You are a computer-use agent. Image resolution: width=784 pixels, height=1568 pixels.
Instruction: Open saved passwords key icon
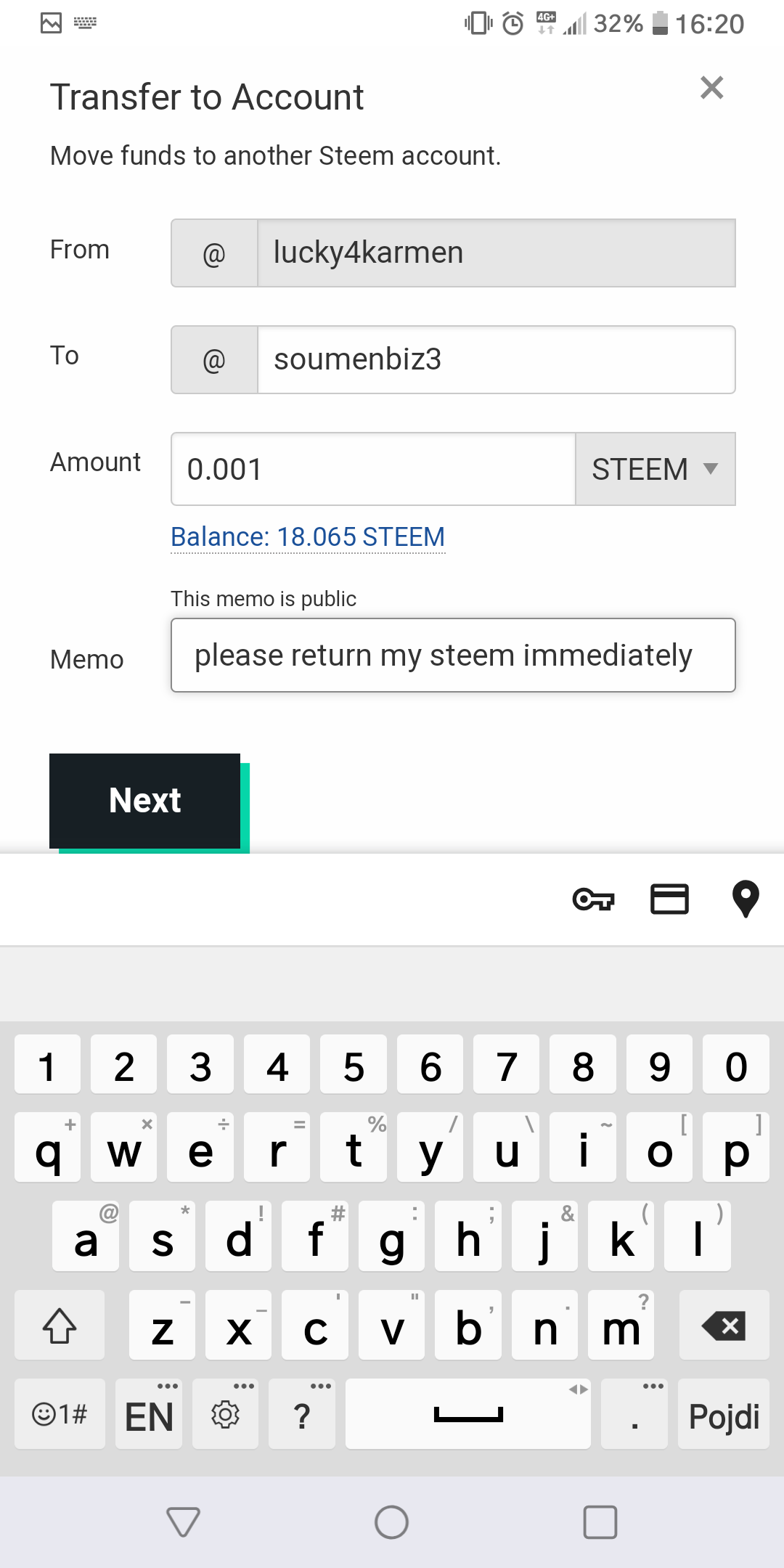(593, 899)
